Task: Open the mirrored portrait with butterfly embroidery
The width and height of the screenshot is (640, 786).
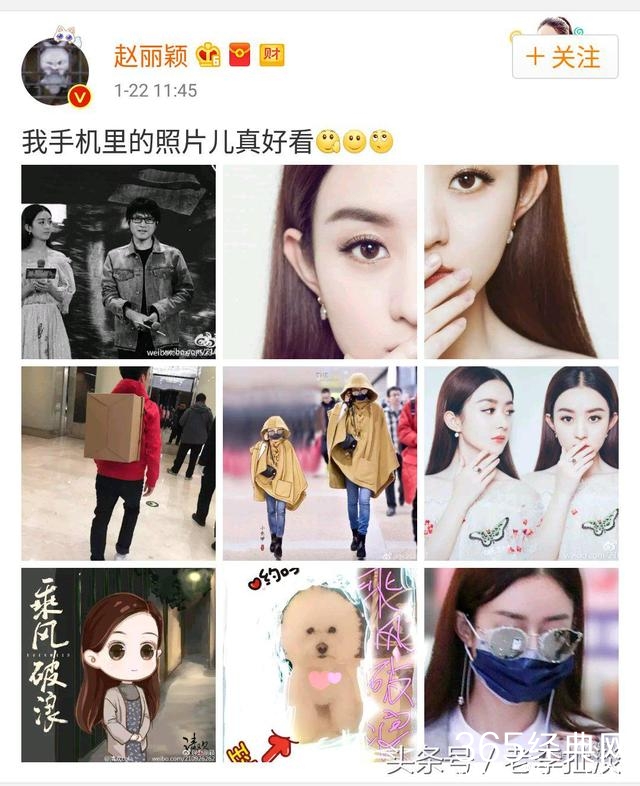Action: pyautogui.click(x=520, y=463)
